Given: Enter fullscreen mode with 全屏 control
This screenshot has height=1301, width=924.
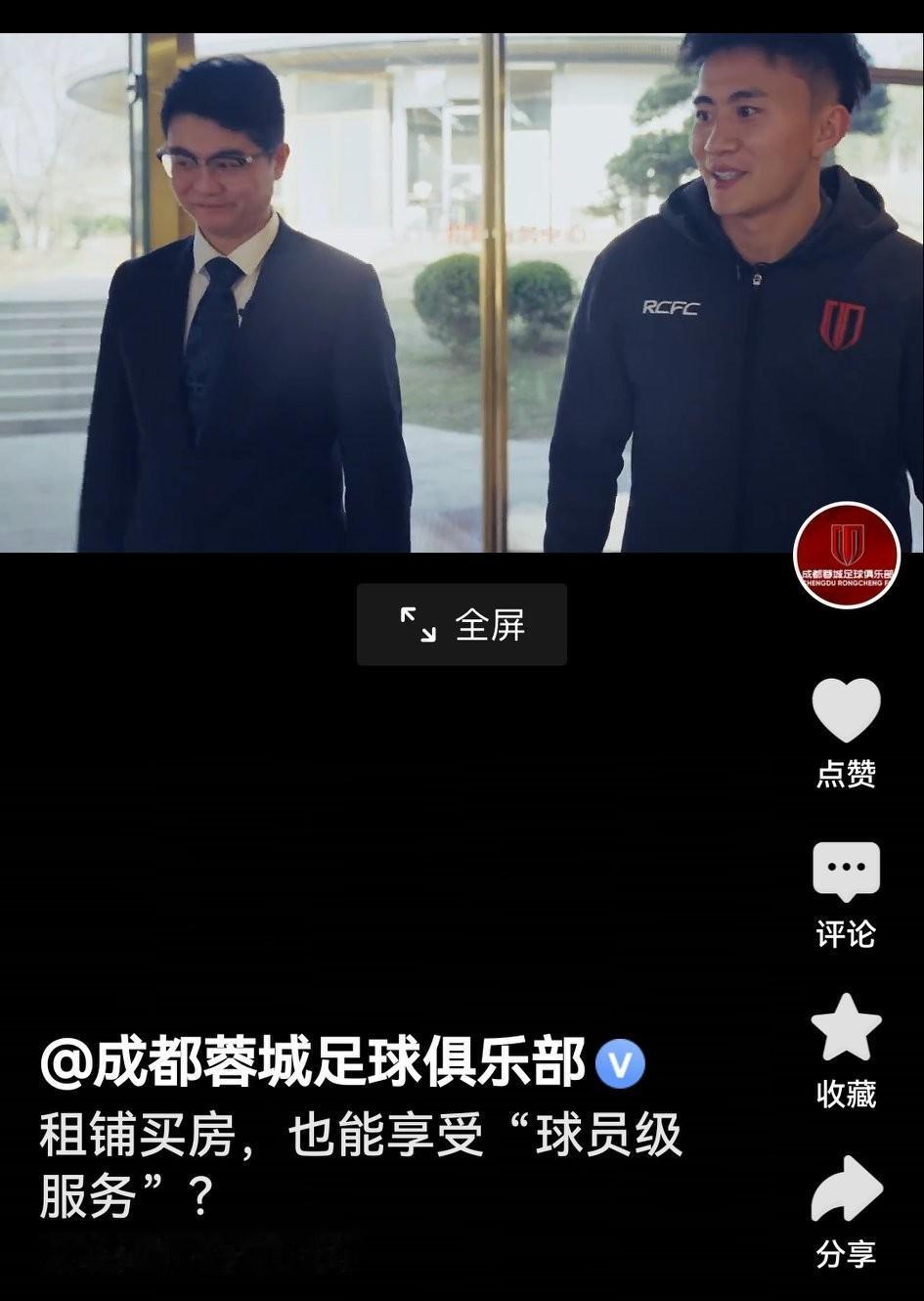Looking at the screenshot, I should click(x=461, y=624).
